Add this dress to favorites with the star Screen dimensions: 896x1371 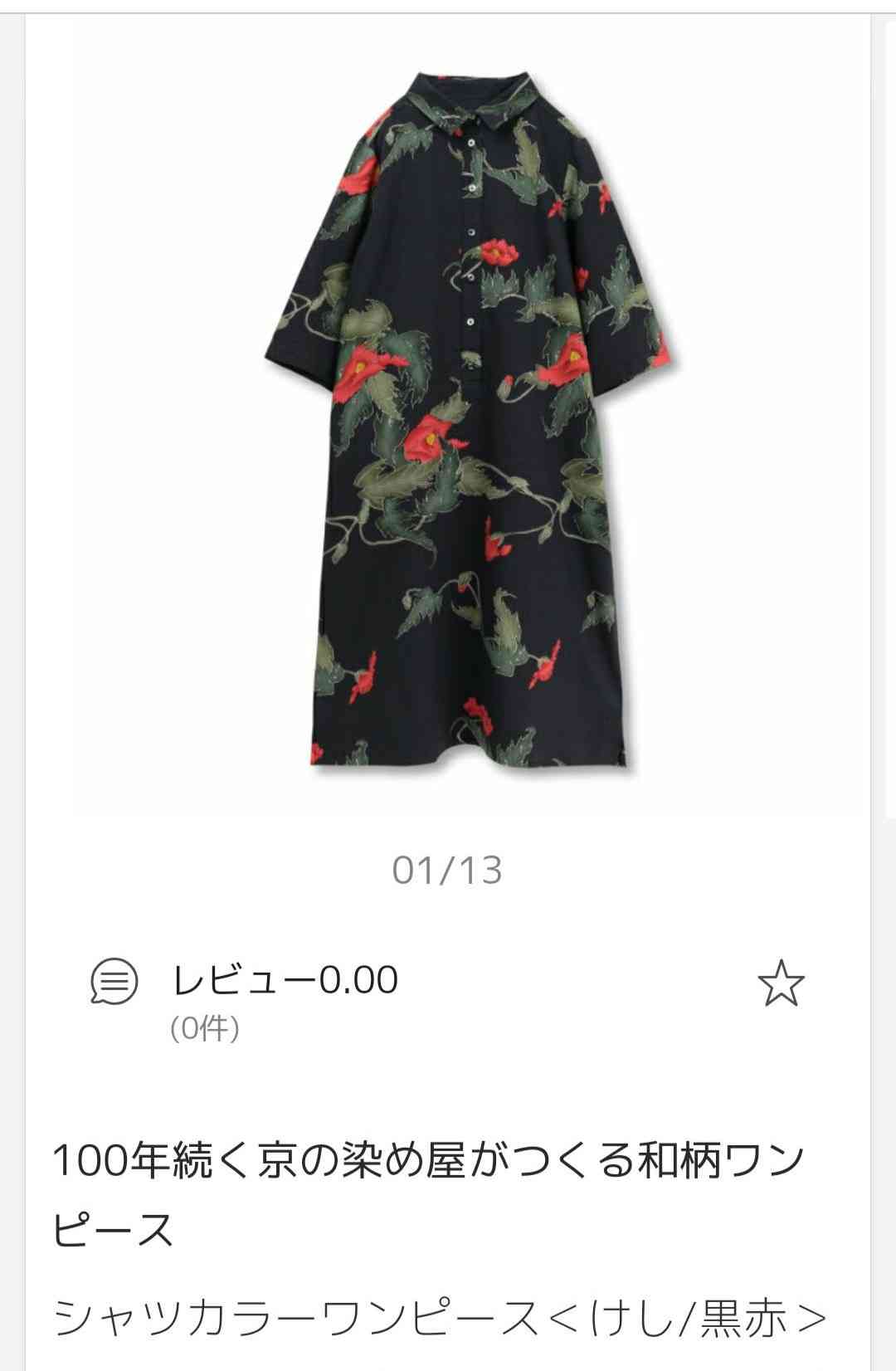point(781,984)
